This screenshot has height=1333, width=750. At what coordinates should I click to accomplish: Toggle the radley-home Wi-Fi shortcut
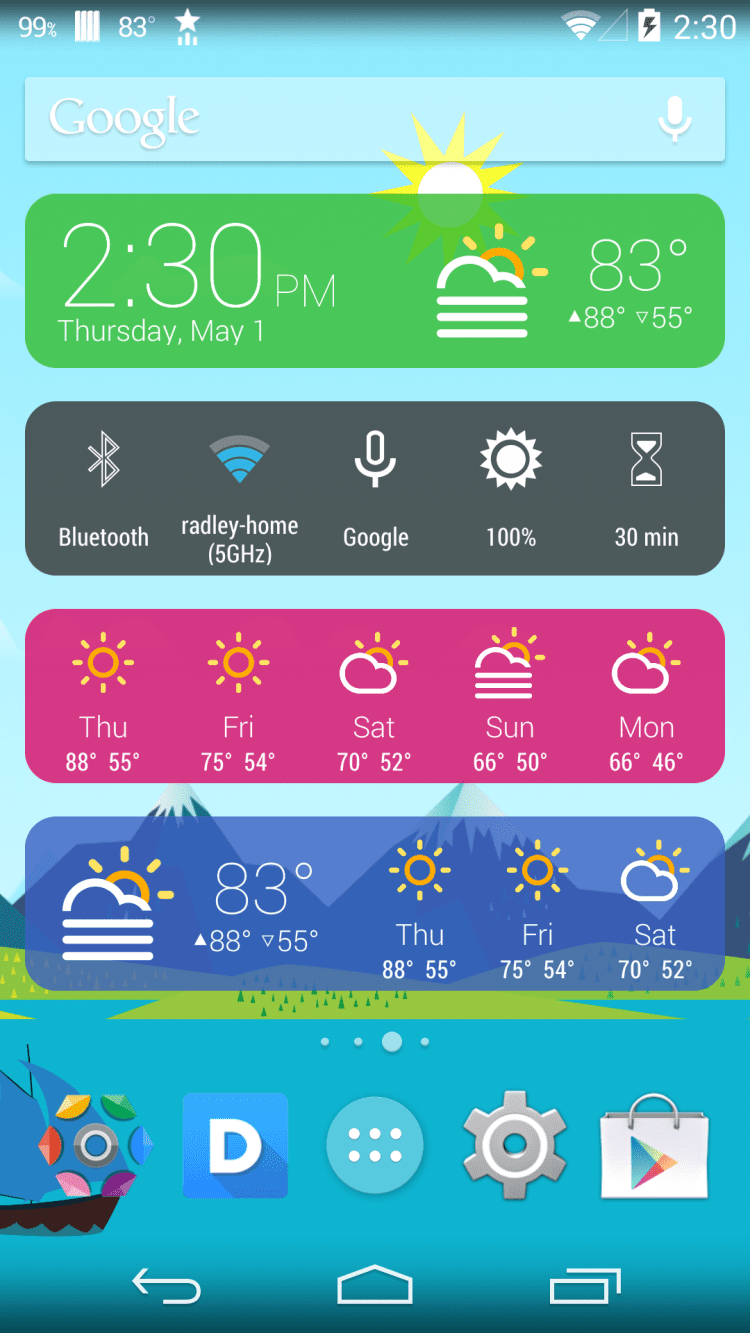[239, 488]
